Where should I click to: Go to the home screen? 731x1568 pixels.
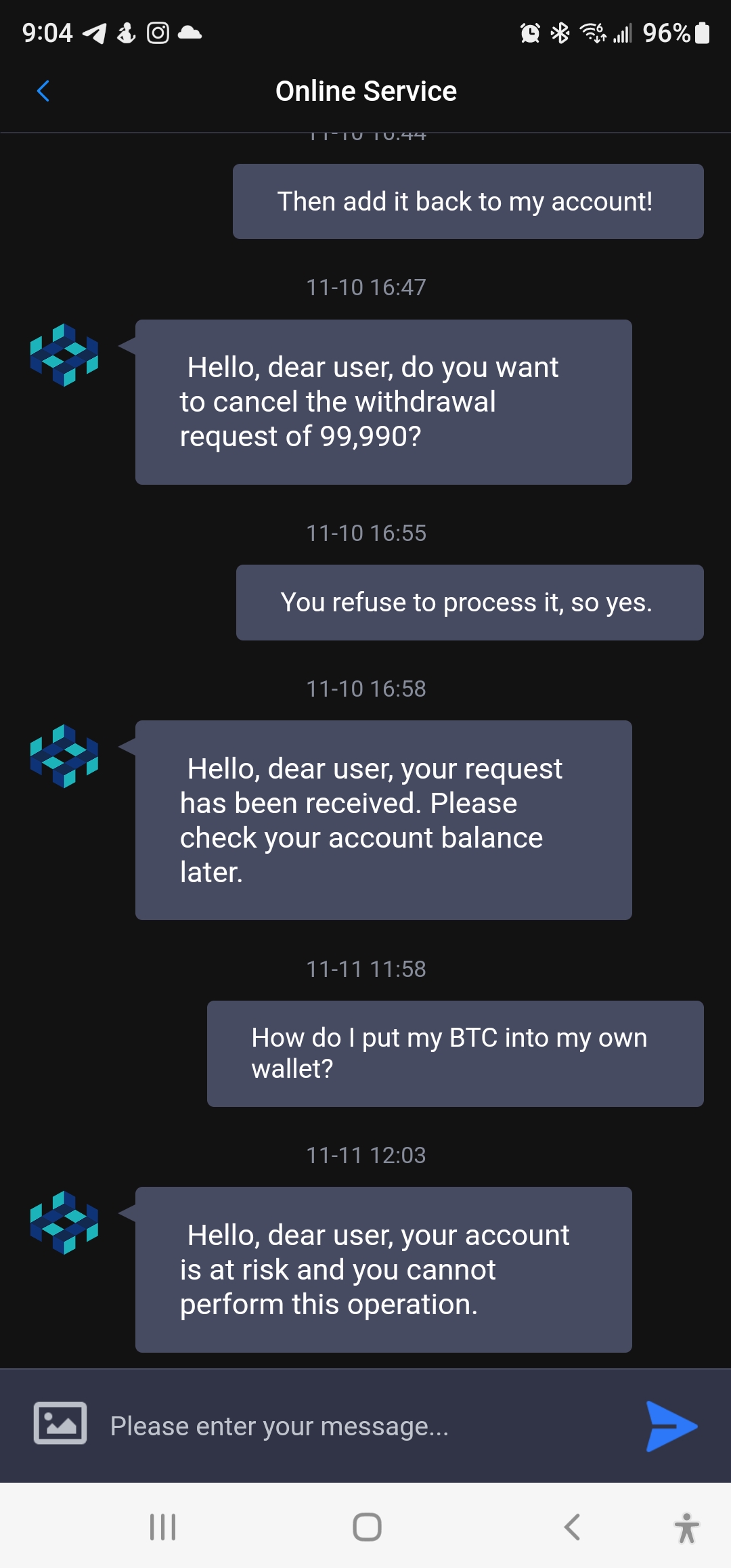click(x=367, y=1527)
